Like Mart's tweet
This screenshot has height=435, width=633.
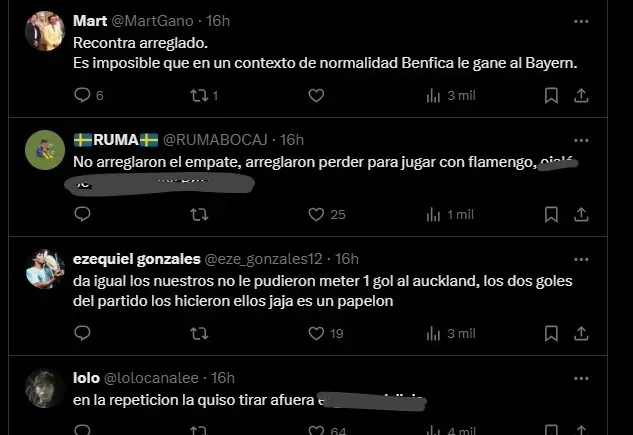coord(316,96)
